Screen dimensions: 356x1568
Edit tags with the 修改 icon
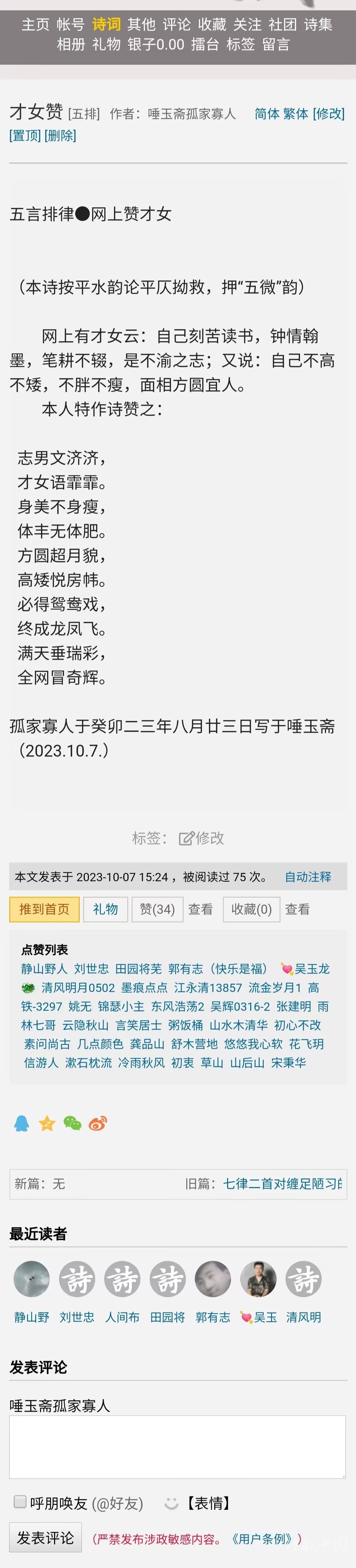tap(202, 838)
